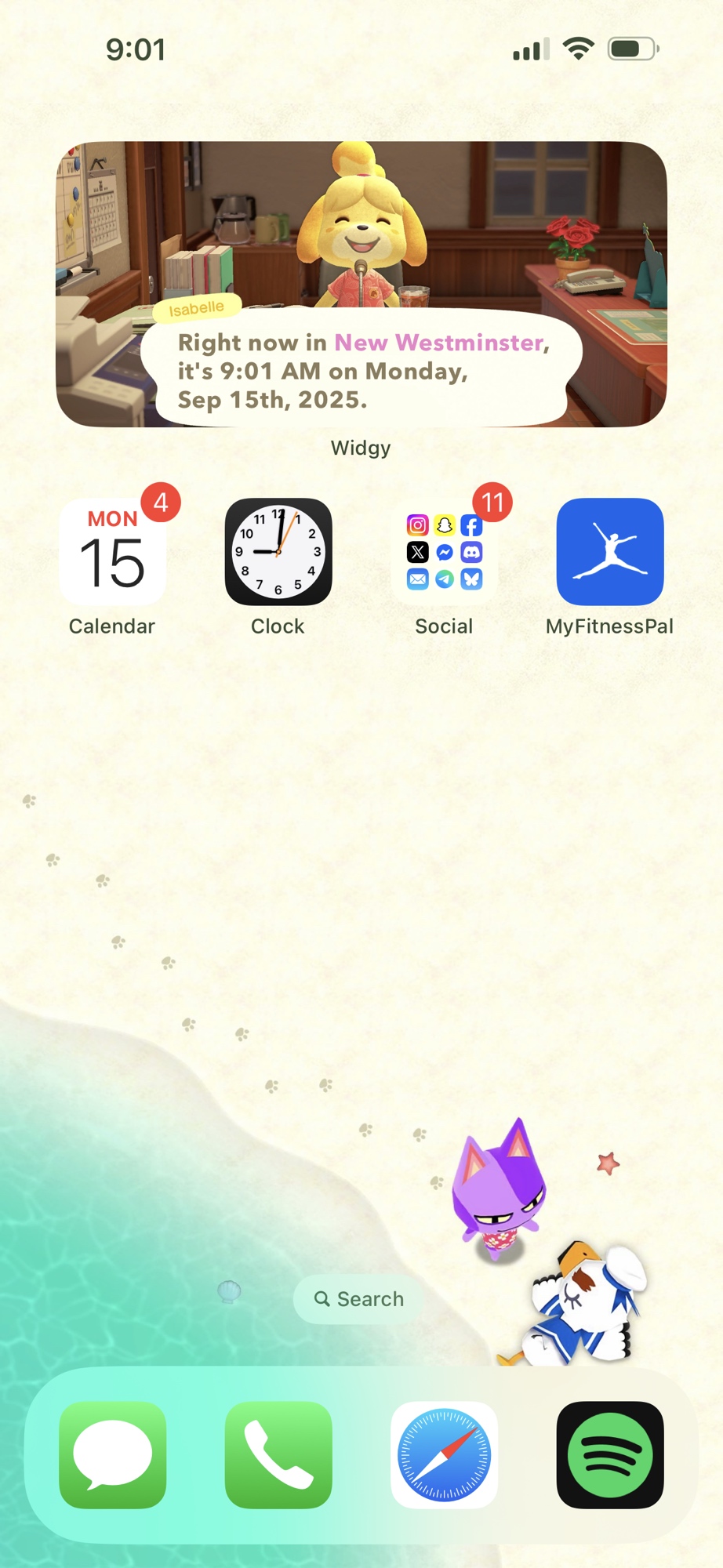Launch the Clock app
This screenshot has width=723, height=1568.
278,552
